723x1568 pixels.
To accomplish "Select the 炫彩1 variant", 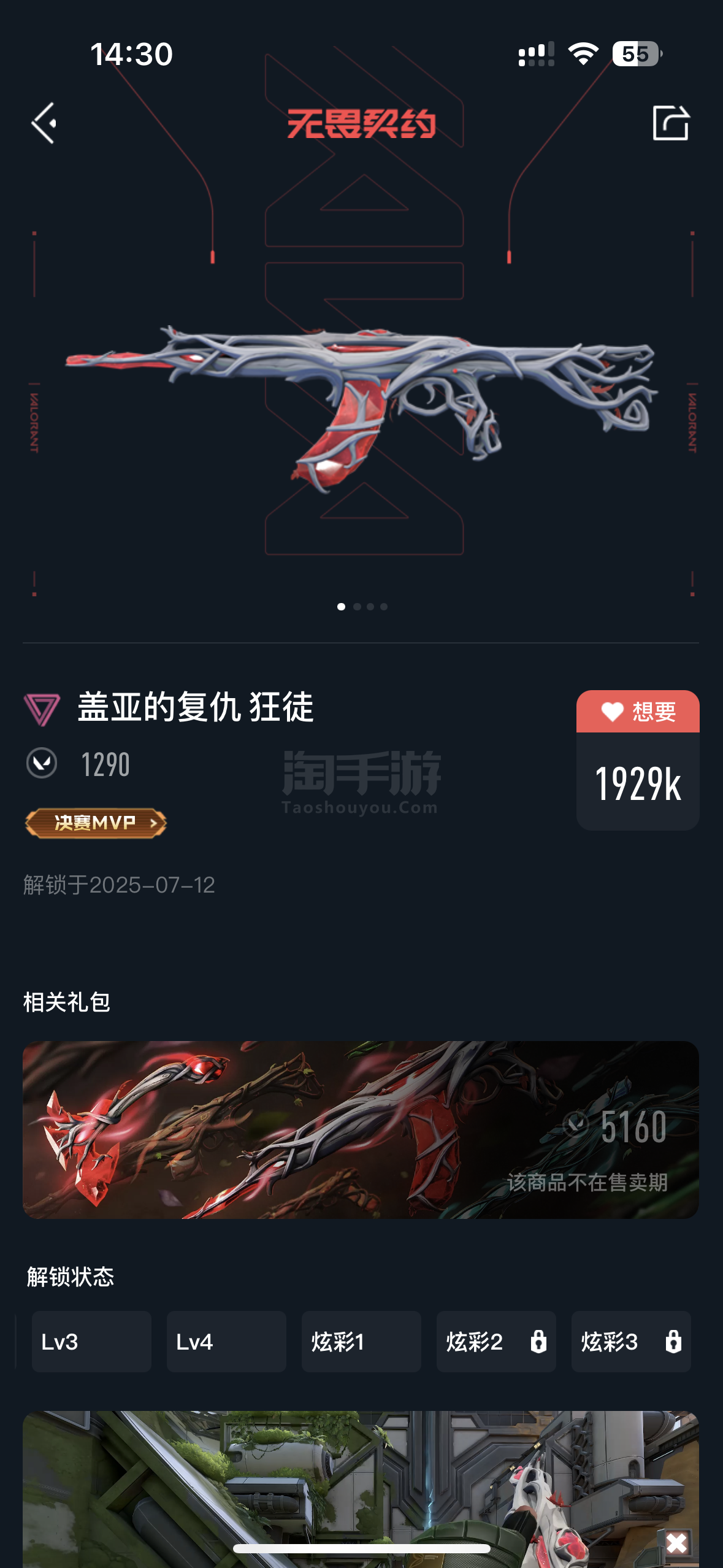I will [x=361, y=1342].
